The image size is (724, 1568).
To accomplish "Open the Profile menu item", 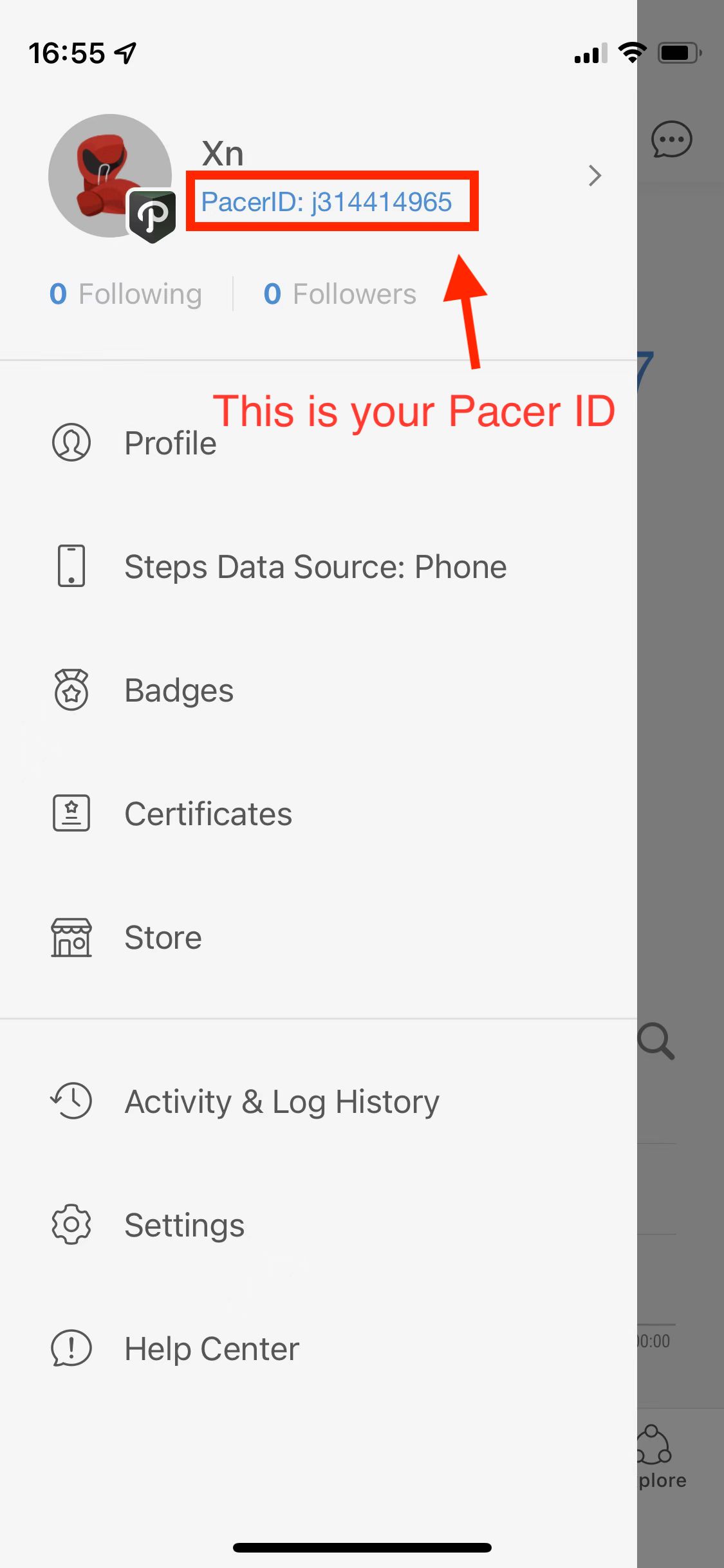I will (319, 443).
